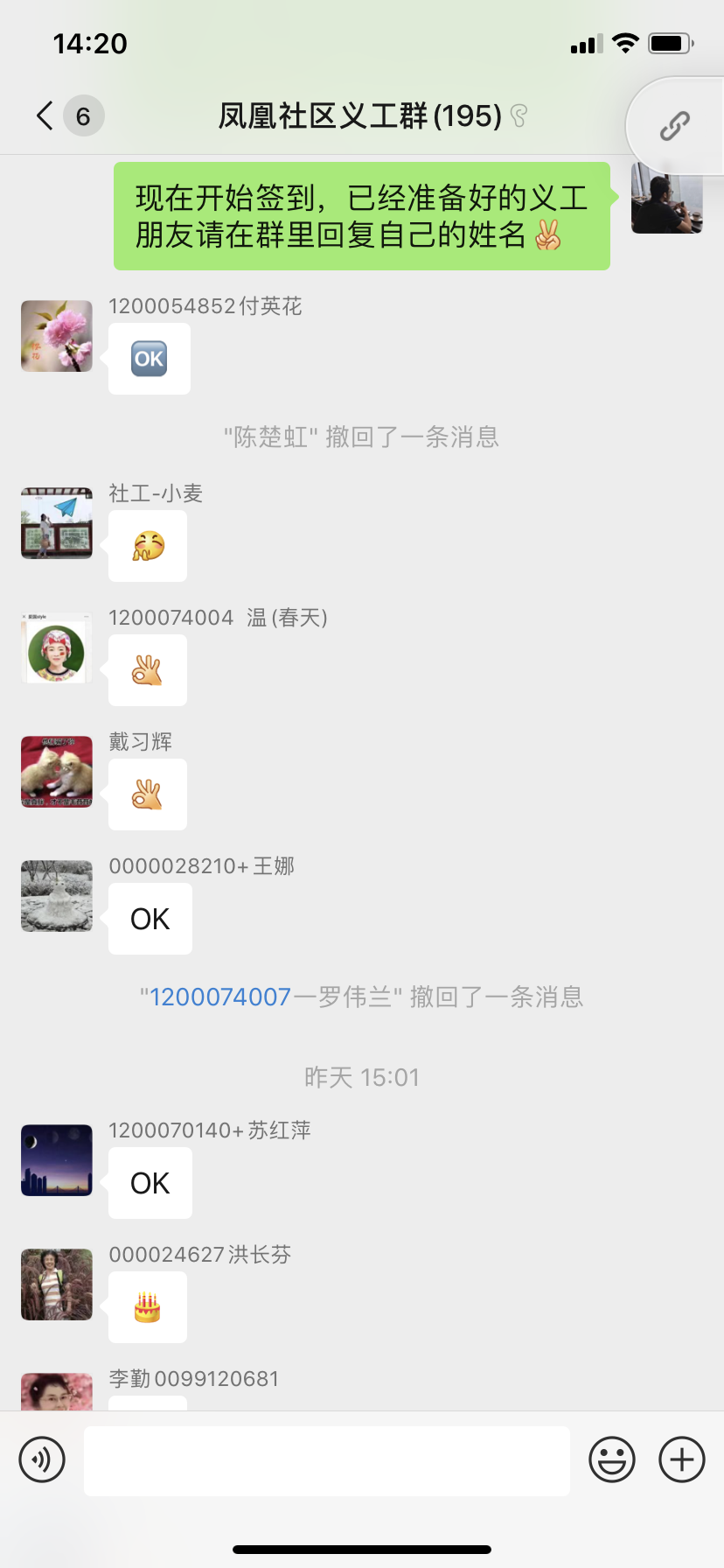Open 王娜's profile avatar
This screenshot has width=724, height=1568.
(x=57, y=896)
